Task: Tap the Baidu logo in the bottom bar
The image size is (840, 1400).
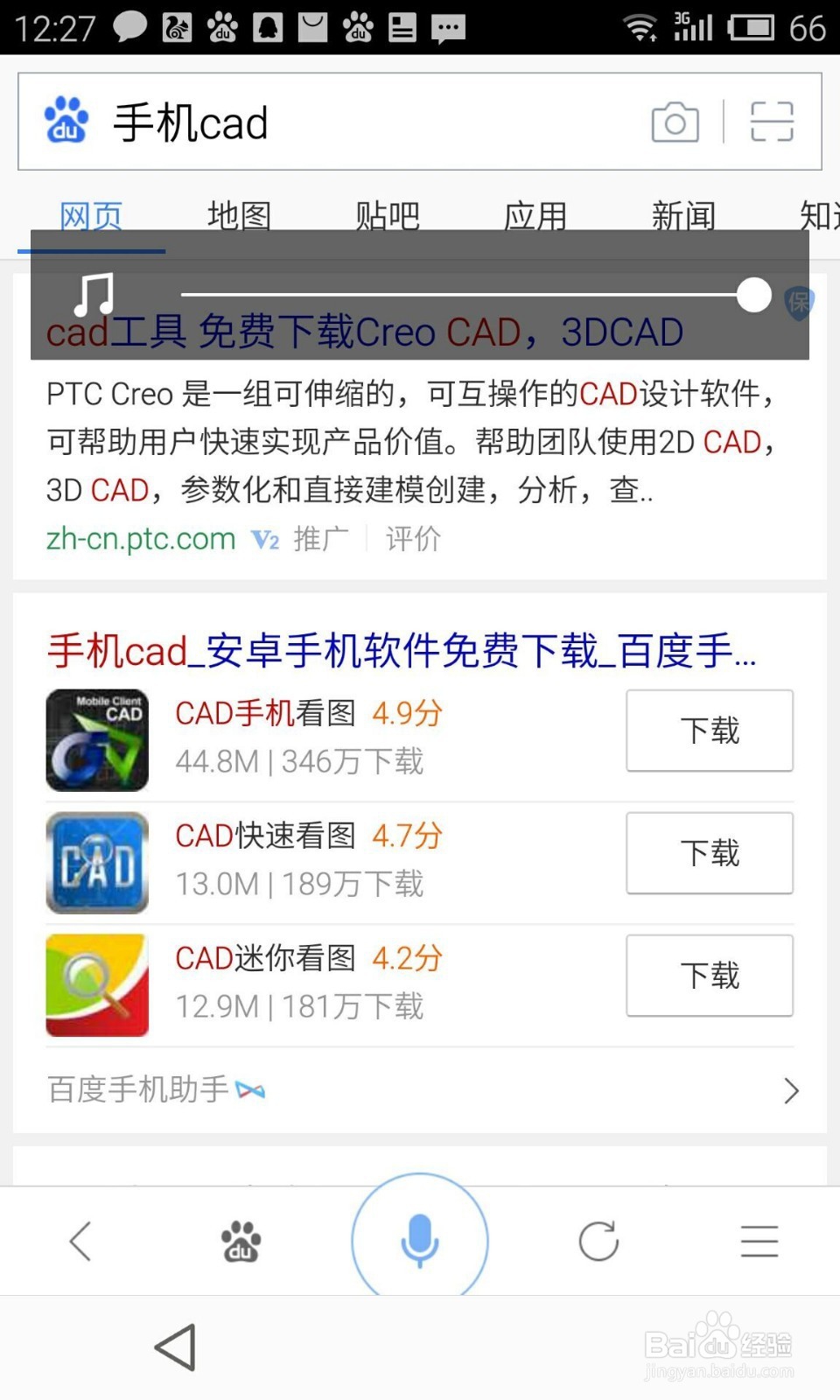Action: pyautogui.click(x=238, y=1240)
